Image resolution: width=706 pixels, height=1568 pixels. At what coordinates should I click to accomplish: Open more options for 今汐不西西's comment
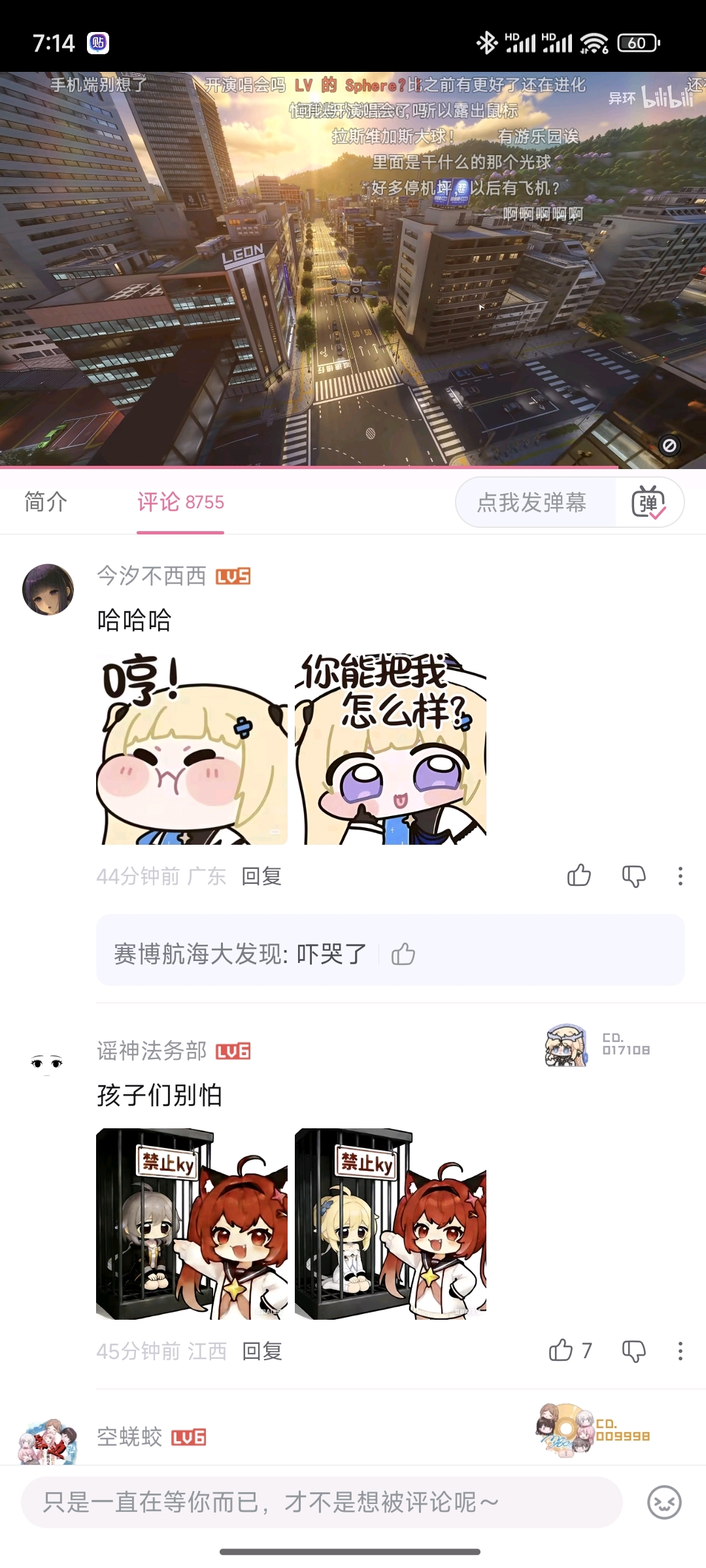pos(680,875)
